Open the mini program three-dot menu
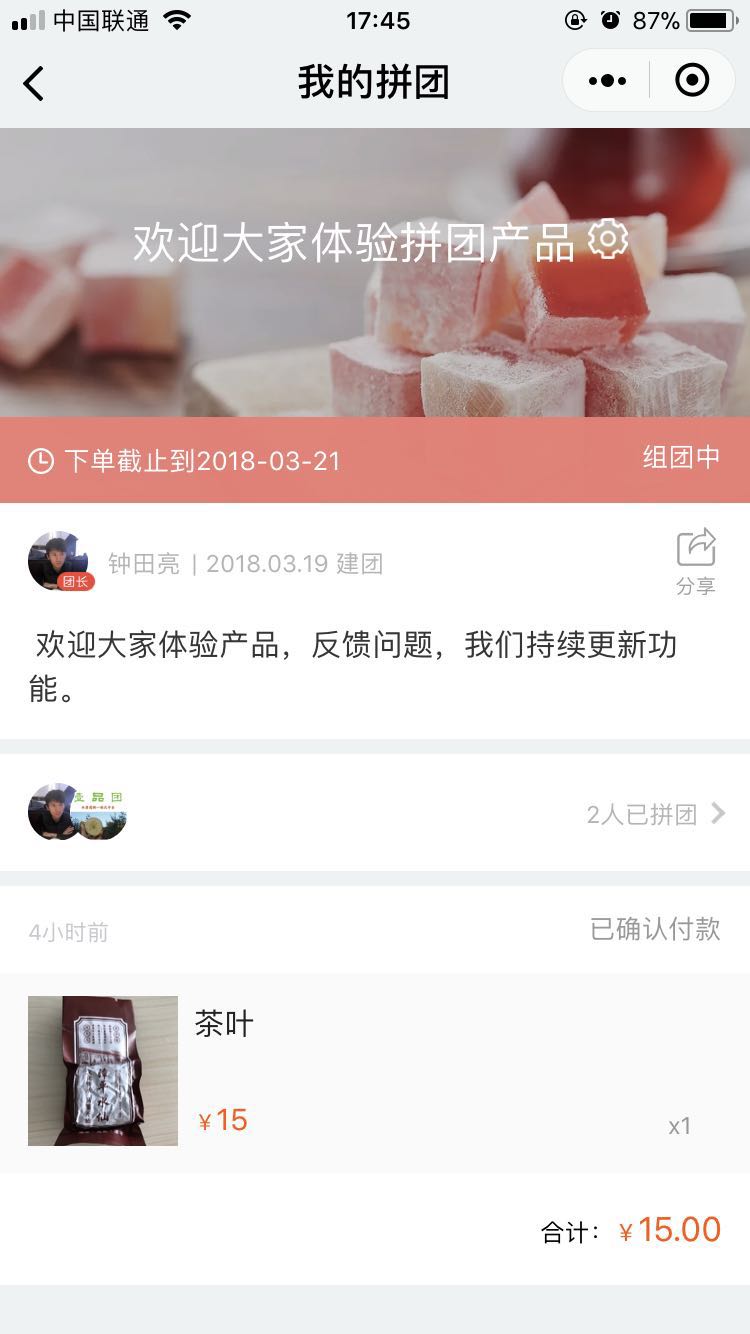 pyautogui.click(x=607, y=81)
